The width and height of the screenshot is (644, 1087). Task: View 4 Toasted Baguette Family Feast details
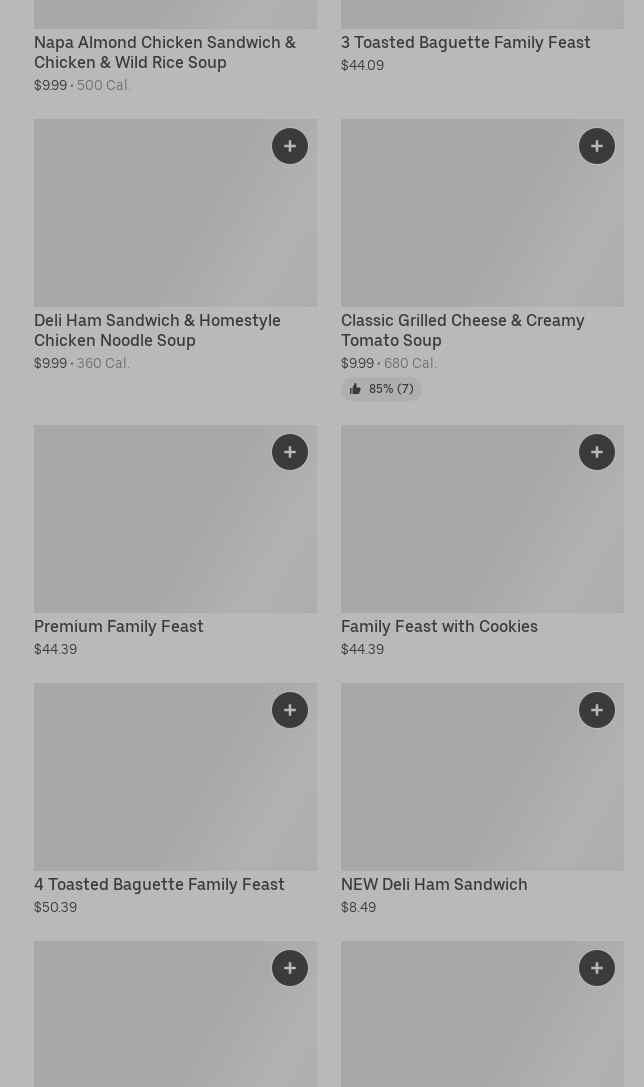159,885
